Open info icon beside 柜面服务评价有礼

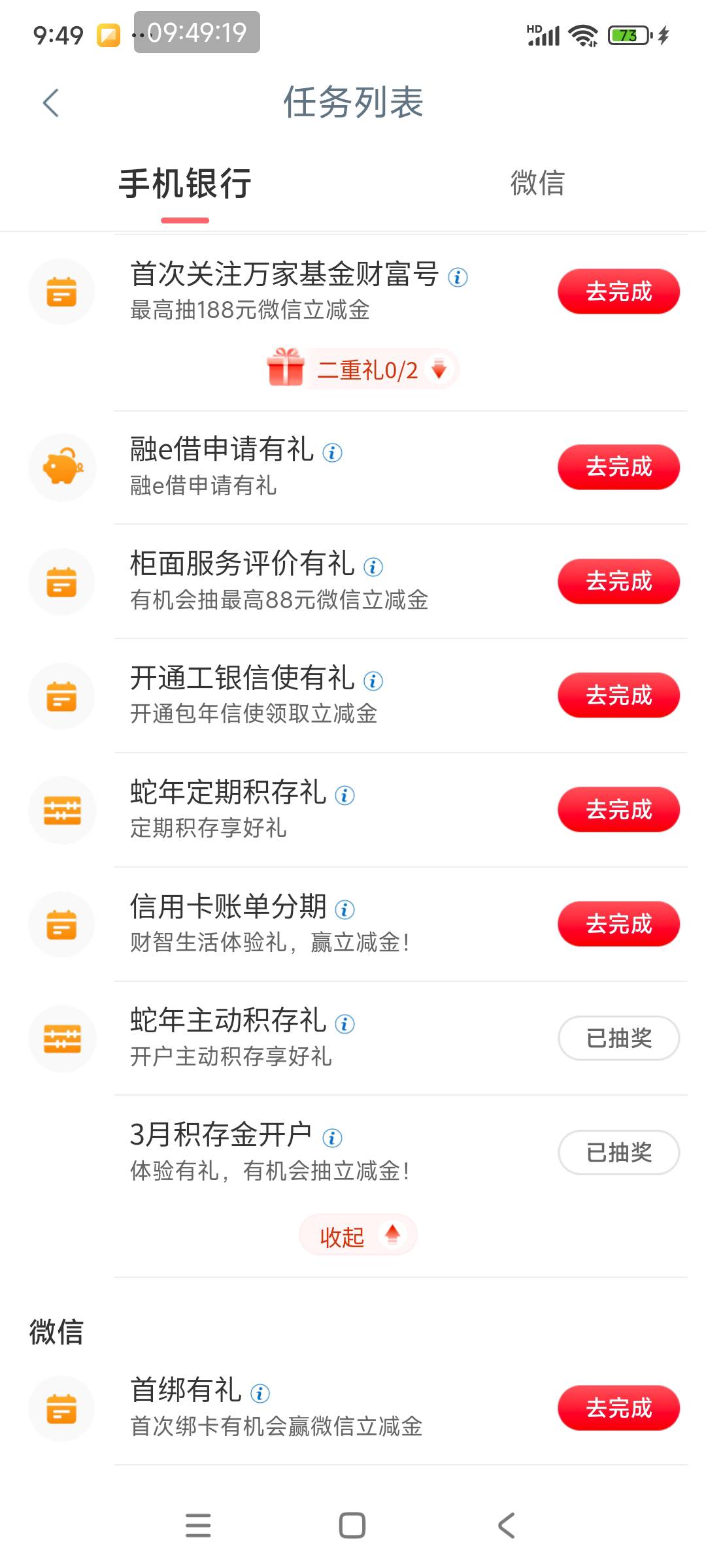pos(373,566)
